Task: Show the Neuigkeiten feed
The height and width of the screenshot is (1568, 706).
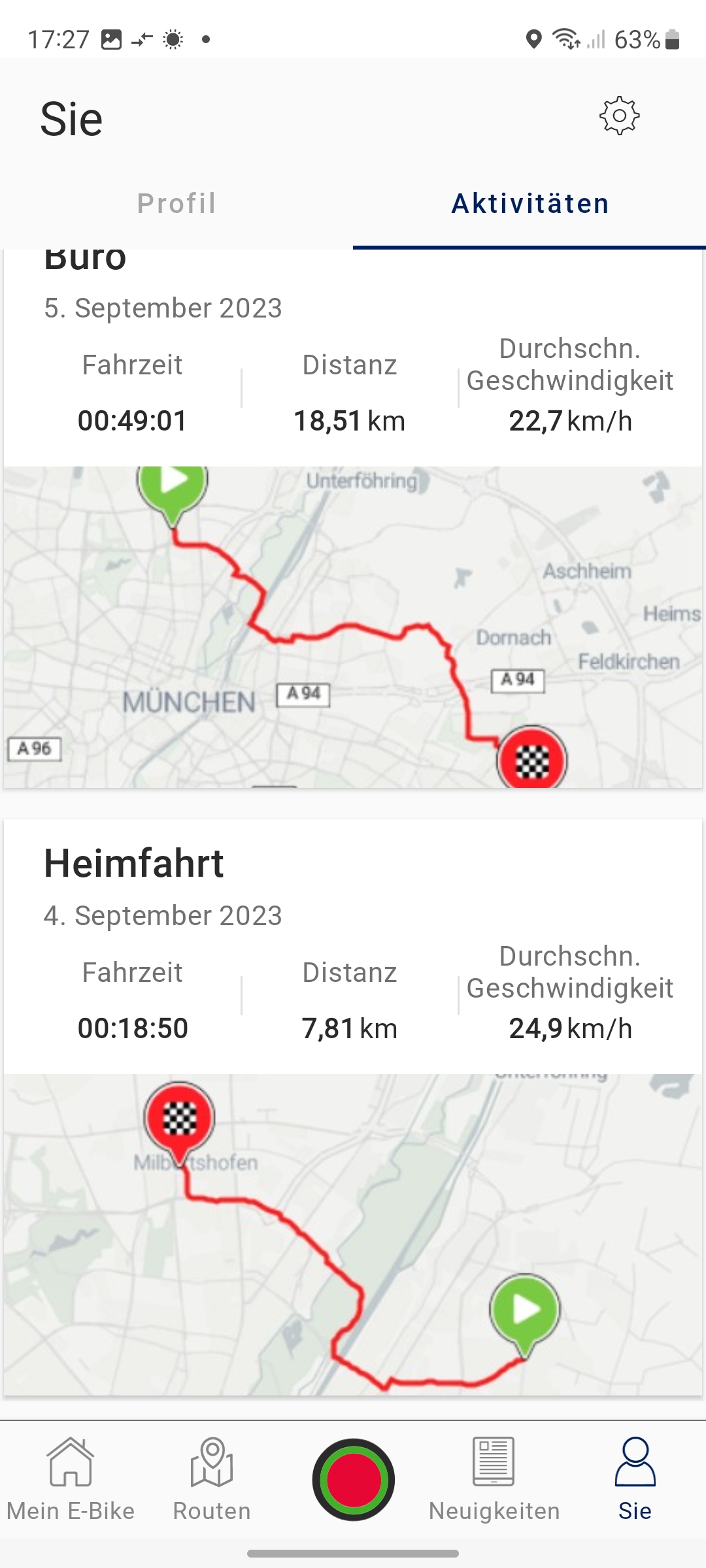Action: 494,1480
